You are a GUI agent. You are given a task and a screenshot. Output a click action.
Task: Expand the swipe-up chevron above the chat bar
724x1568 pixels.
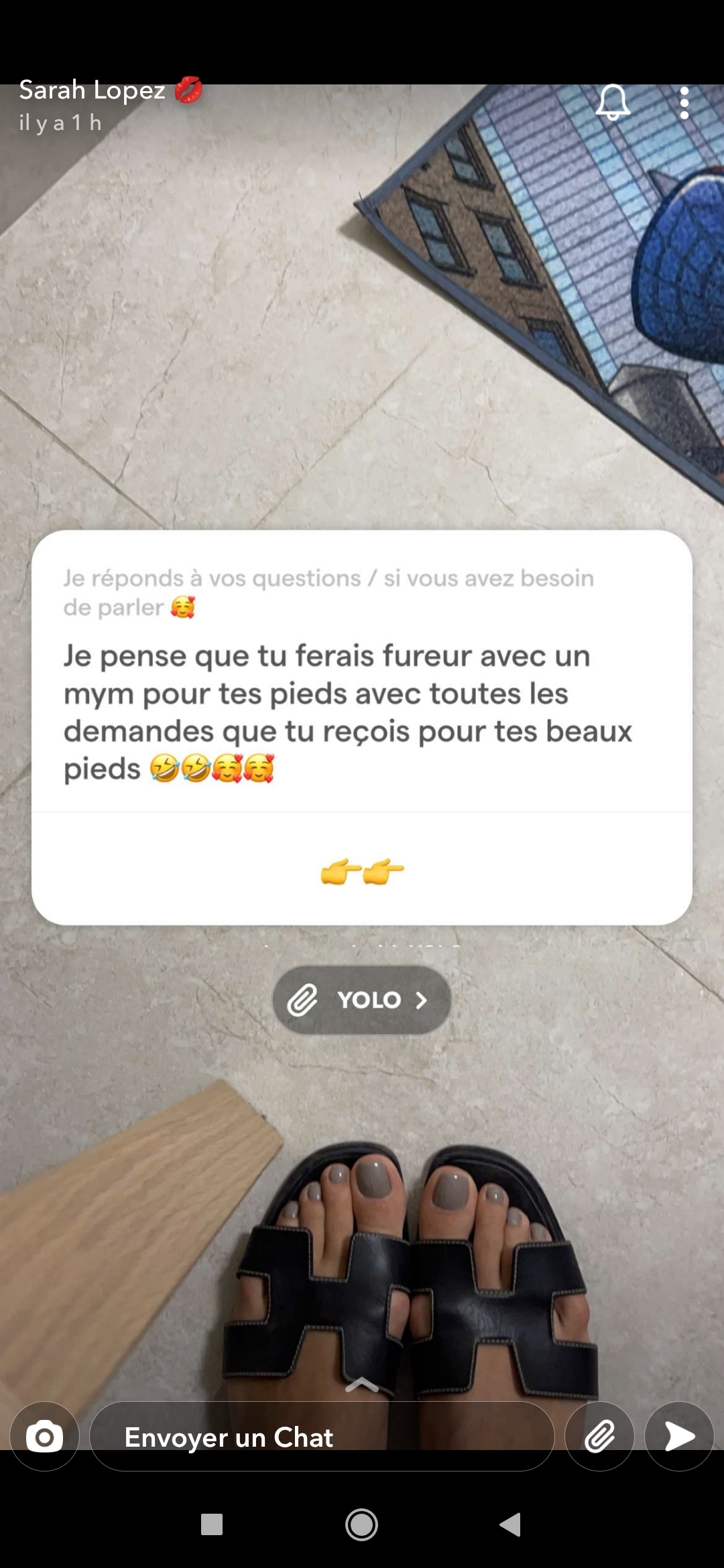[x=362, y=1384]
